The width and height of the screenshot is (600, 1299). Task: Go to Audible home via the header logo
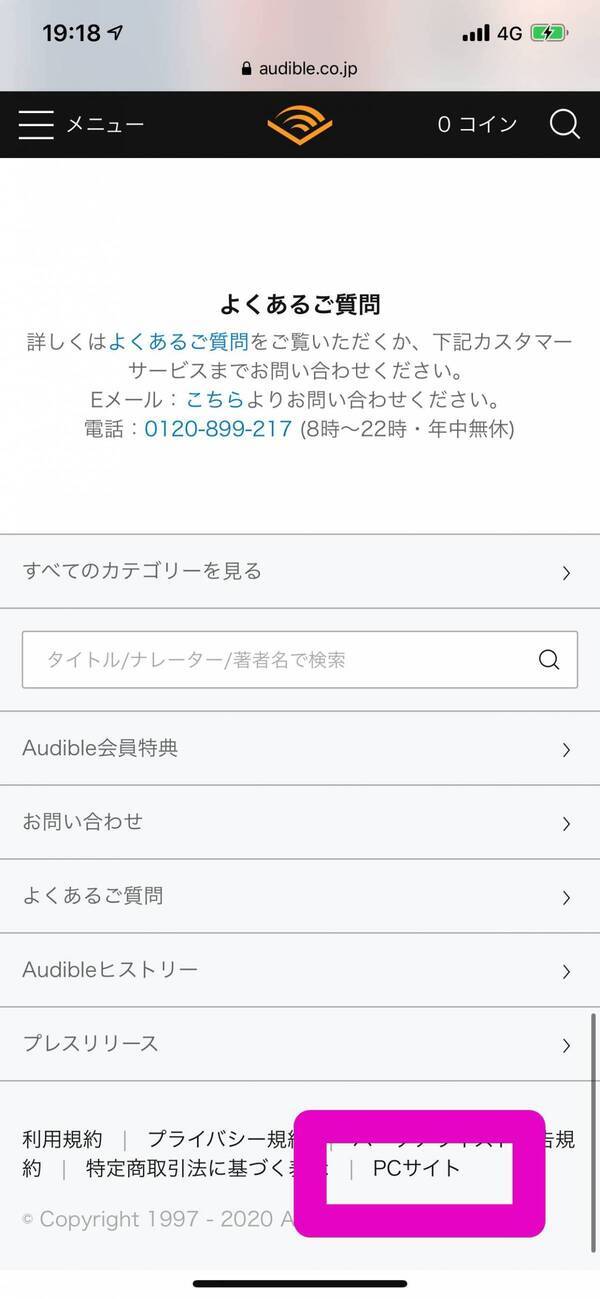(299, 125)
